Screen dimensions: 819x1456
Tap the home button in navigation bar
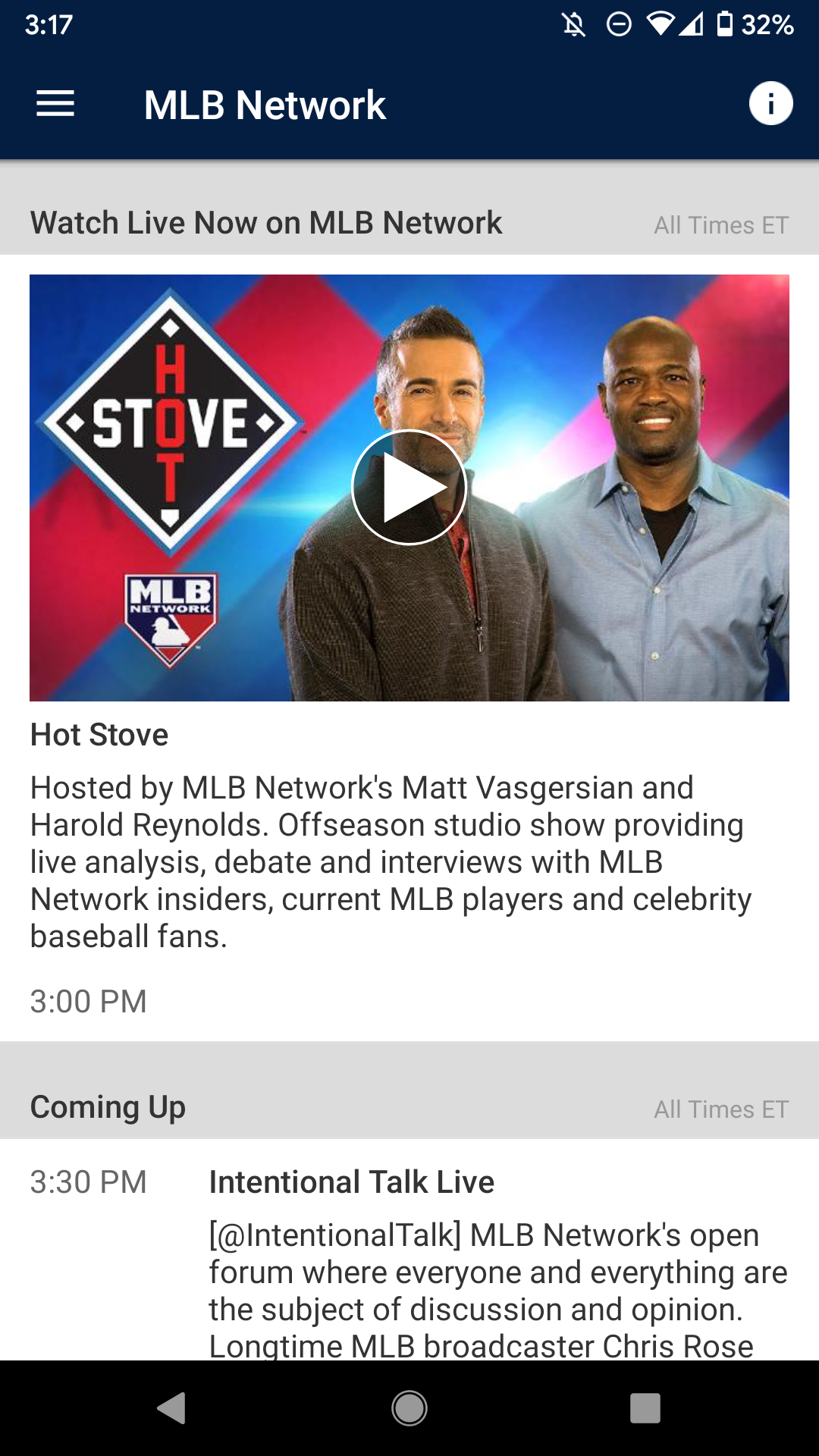coord(409,1407)
